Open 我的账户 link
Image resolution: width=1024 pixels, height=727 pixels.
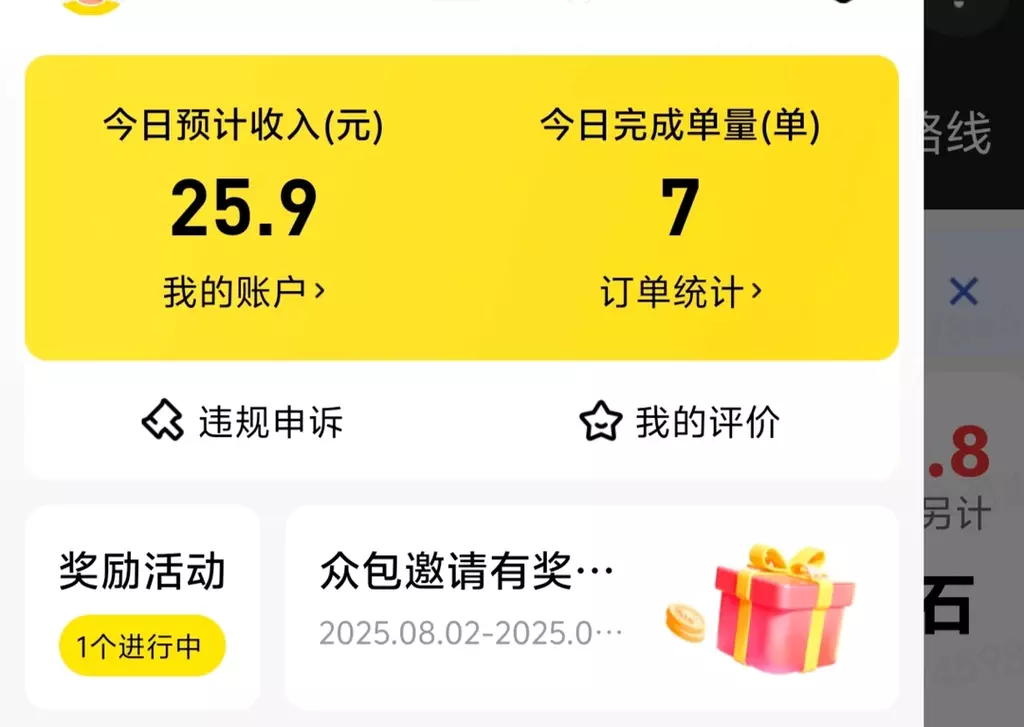244,293
